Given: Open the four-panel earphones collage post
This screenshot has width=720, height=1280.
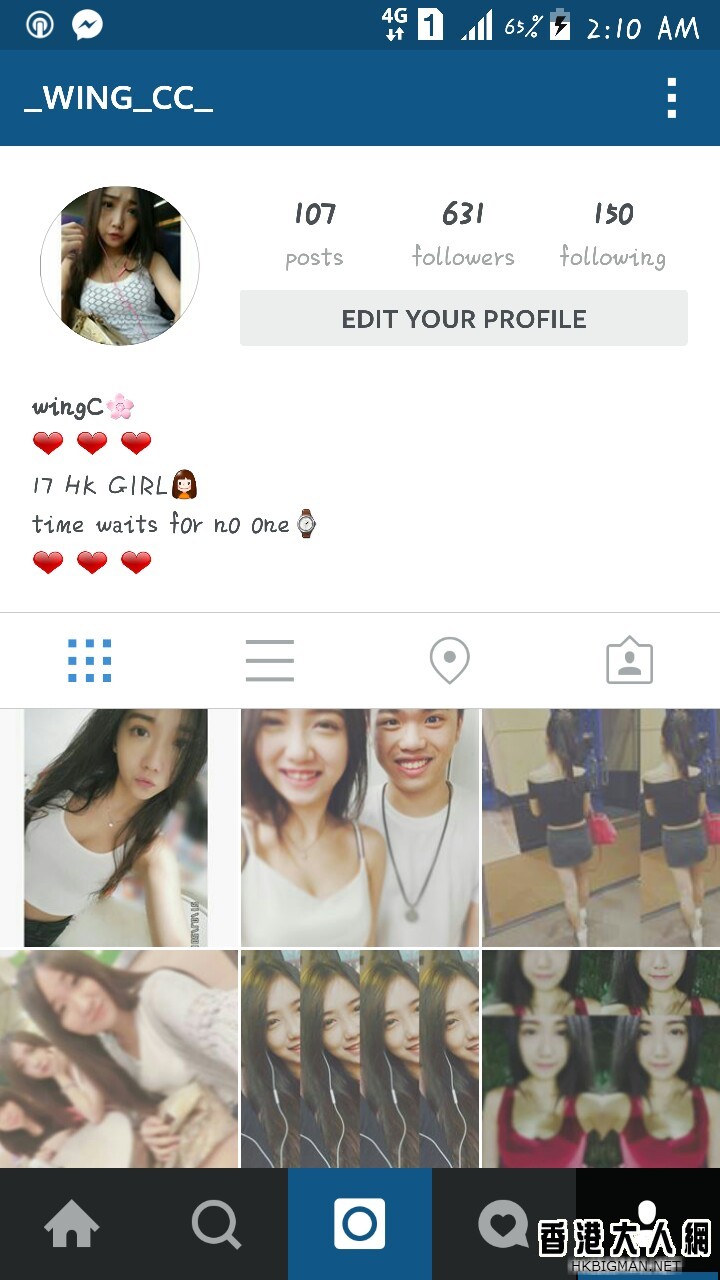Looking at the screenshot, I should [360, 1058].
